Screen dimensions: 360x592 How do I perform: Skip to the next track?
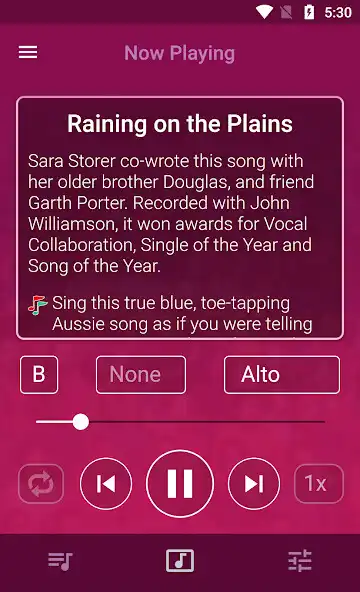click(x=254, y=484)
